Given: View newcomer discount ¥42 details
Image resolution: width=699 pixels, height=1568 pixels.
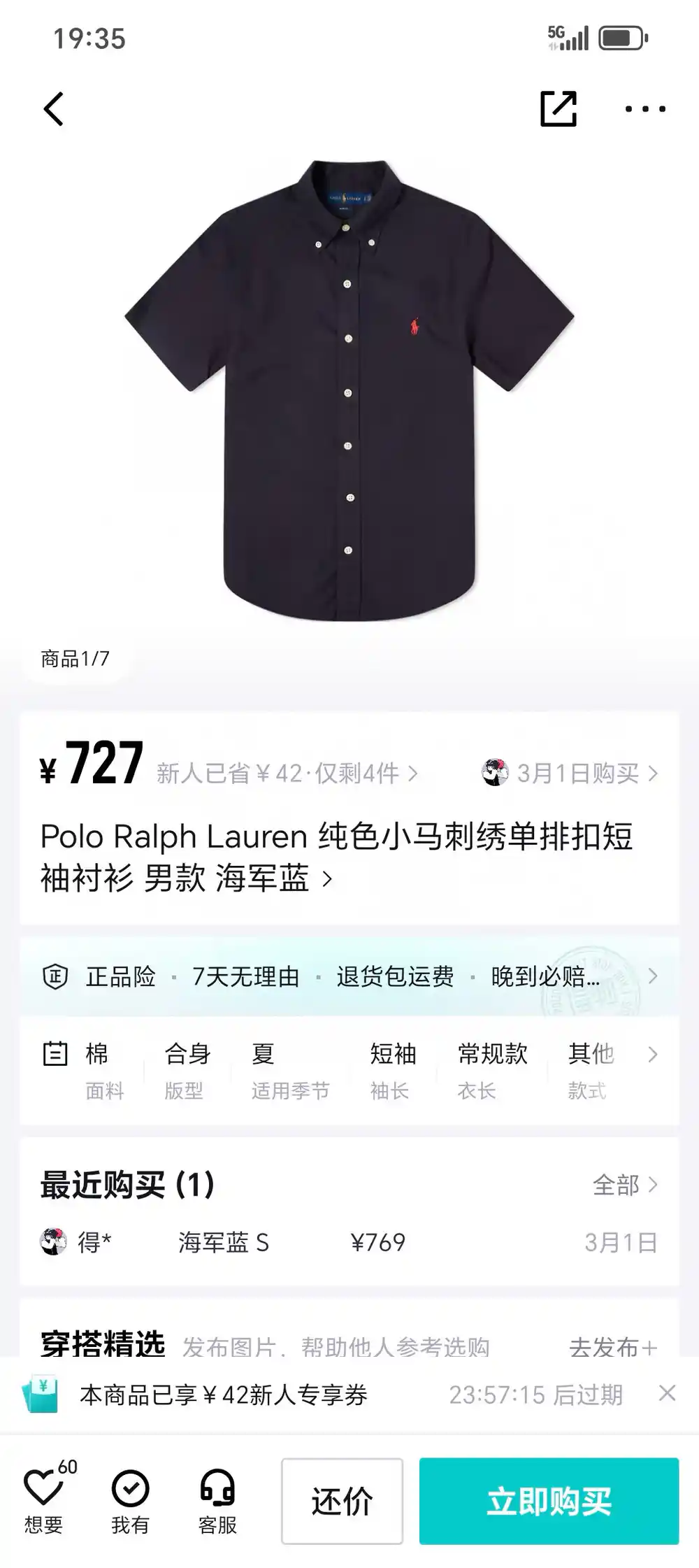Looking at the screenshot, I should pos(287,774).
